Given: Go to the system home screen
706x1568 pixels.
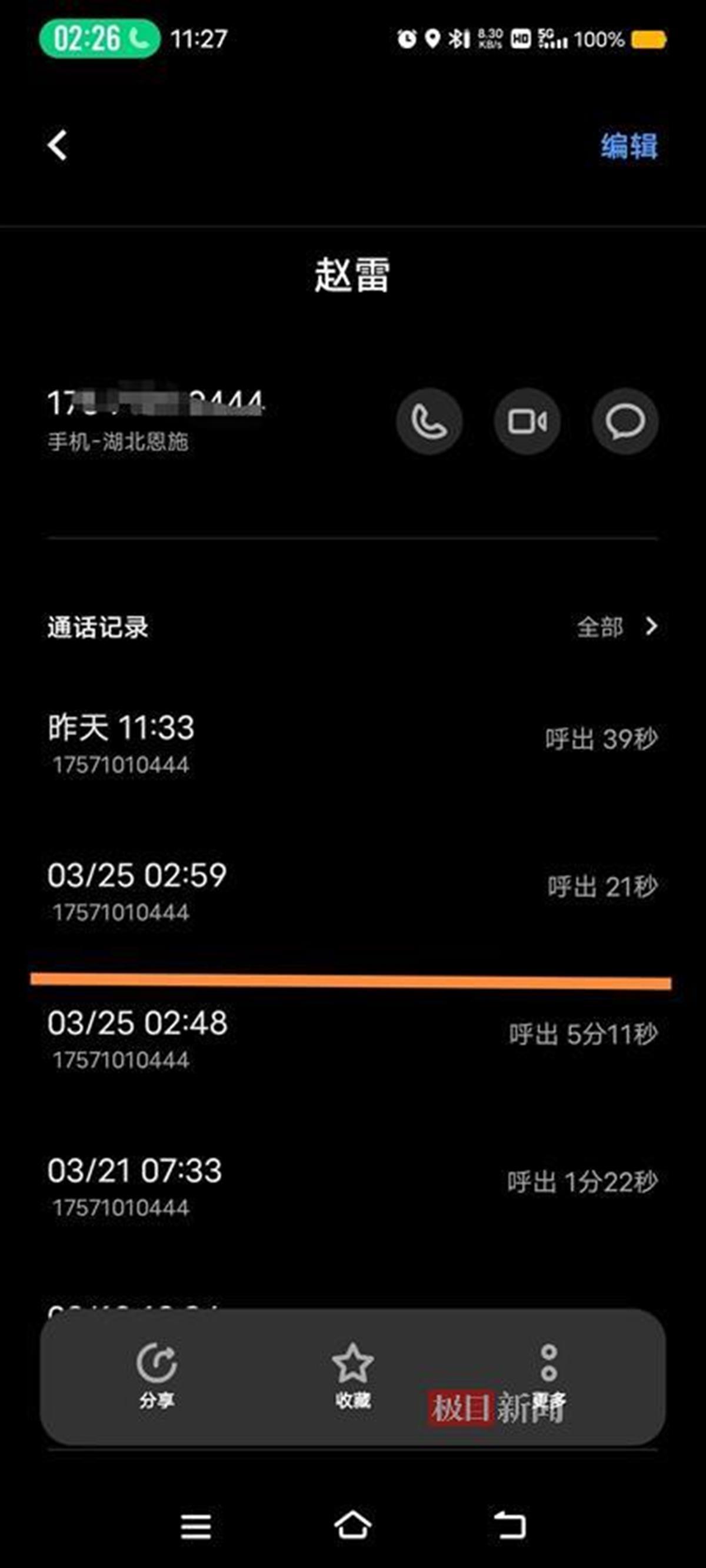Looking at the screenshot, I should 352,1524.
